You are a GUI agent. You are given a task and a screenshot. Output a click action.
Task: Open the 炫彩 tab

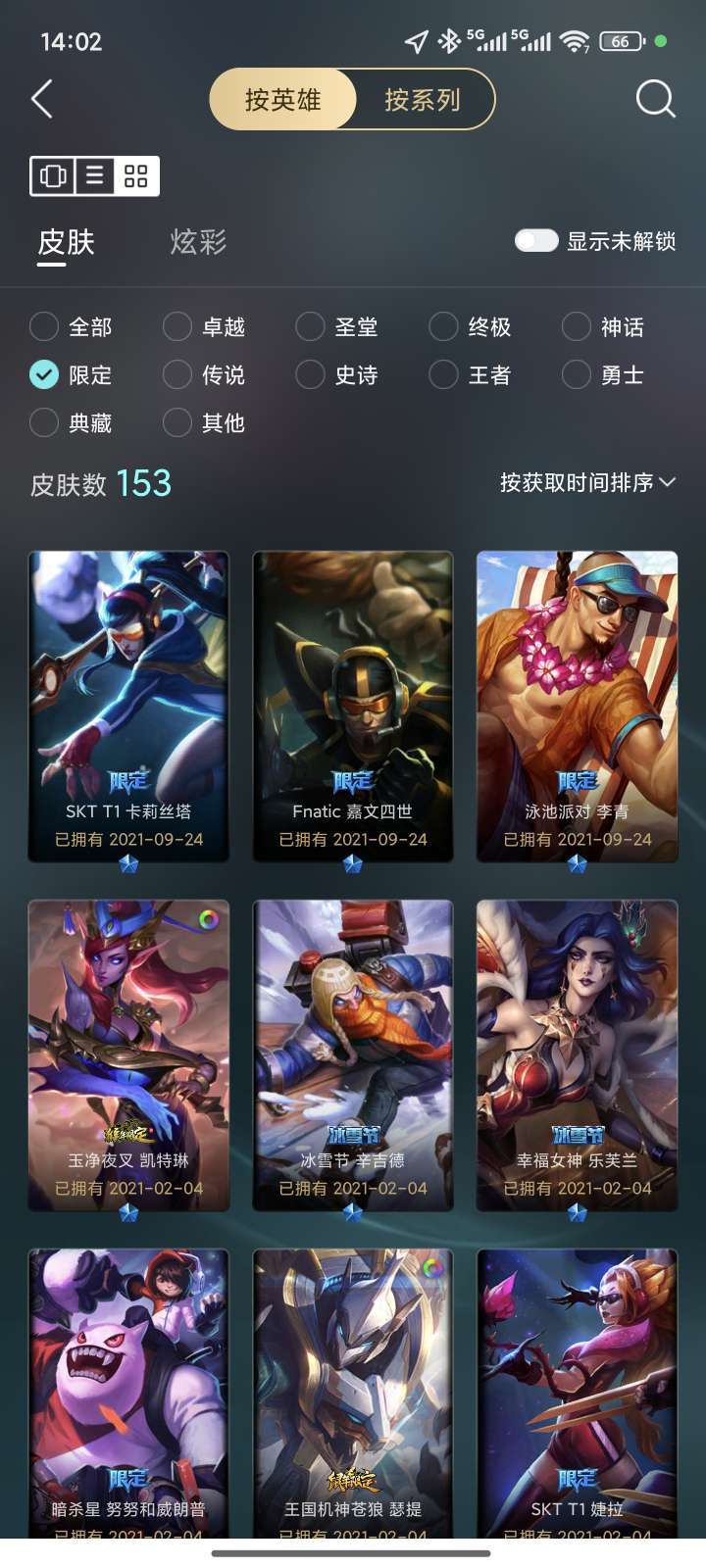click(198, 241)
